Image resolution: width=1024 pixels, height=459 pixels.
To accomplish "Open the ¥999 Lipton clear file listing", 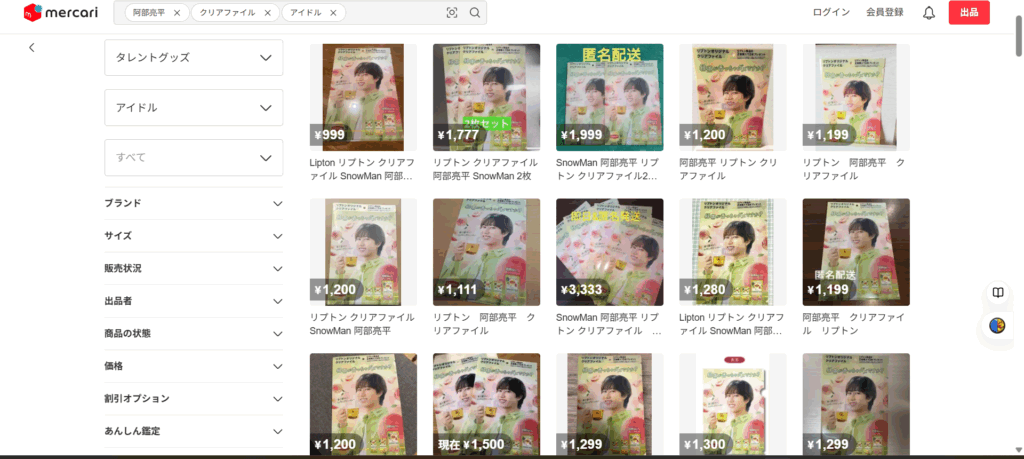I will 363,98.
